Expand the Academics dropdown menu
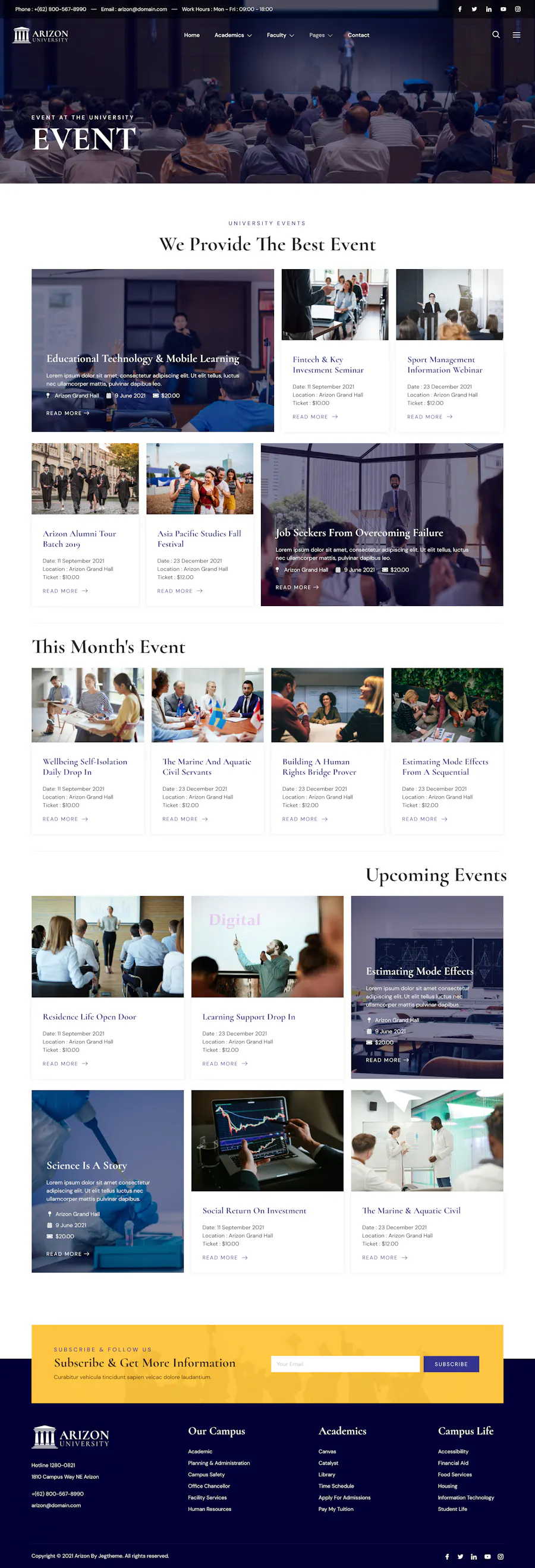535x1568 pixels. pos(232,35)
